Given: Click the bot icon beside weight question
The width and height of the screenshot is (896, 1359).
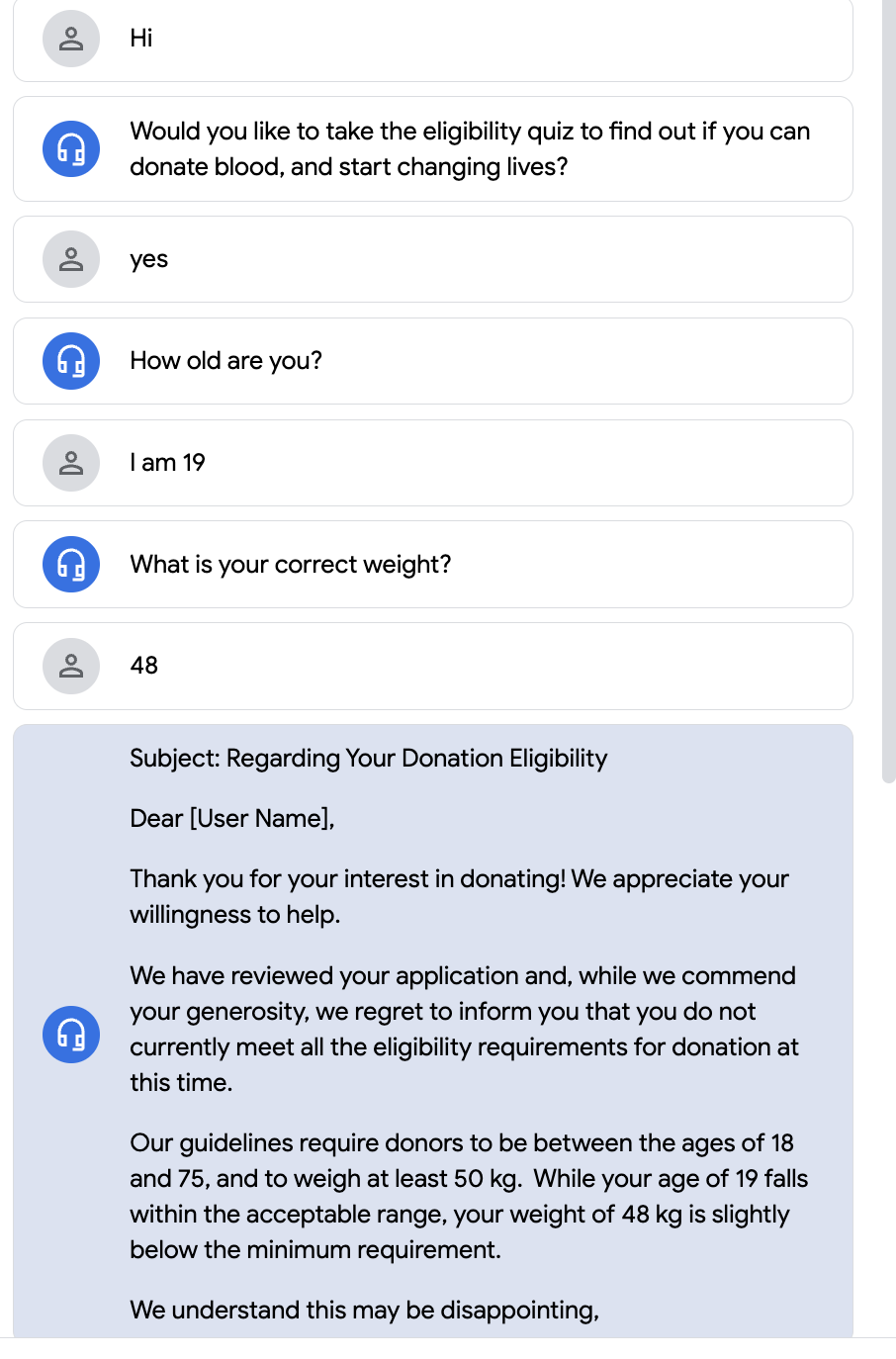Looking at the screenshot, I should [x=70, y=564].
